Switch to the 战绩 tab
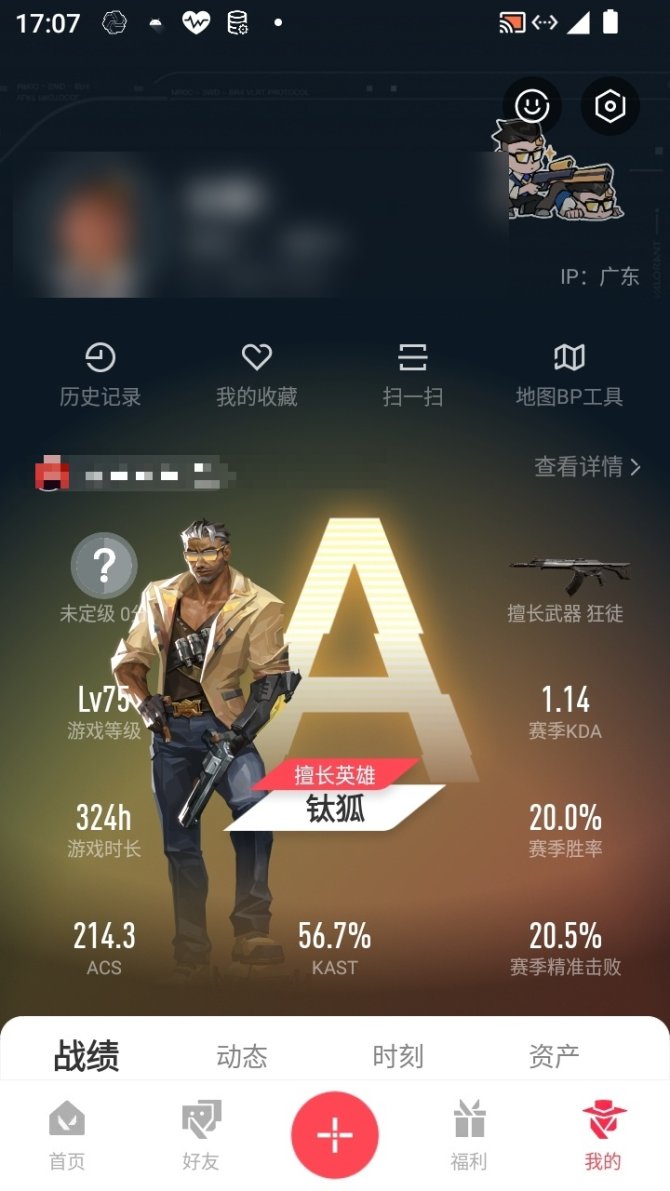This screenshot has height=1191, width=670. pos(86,1055)
